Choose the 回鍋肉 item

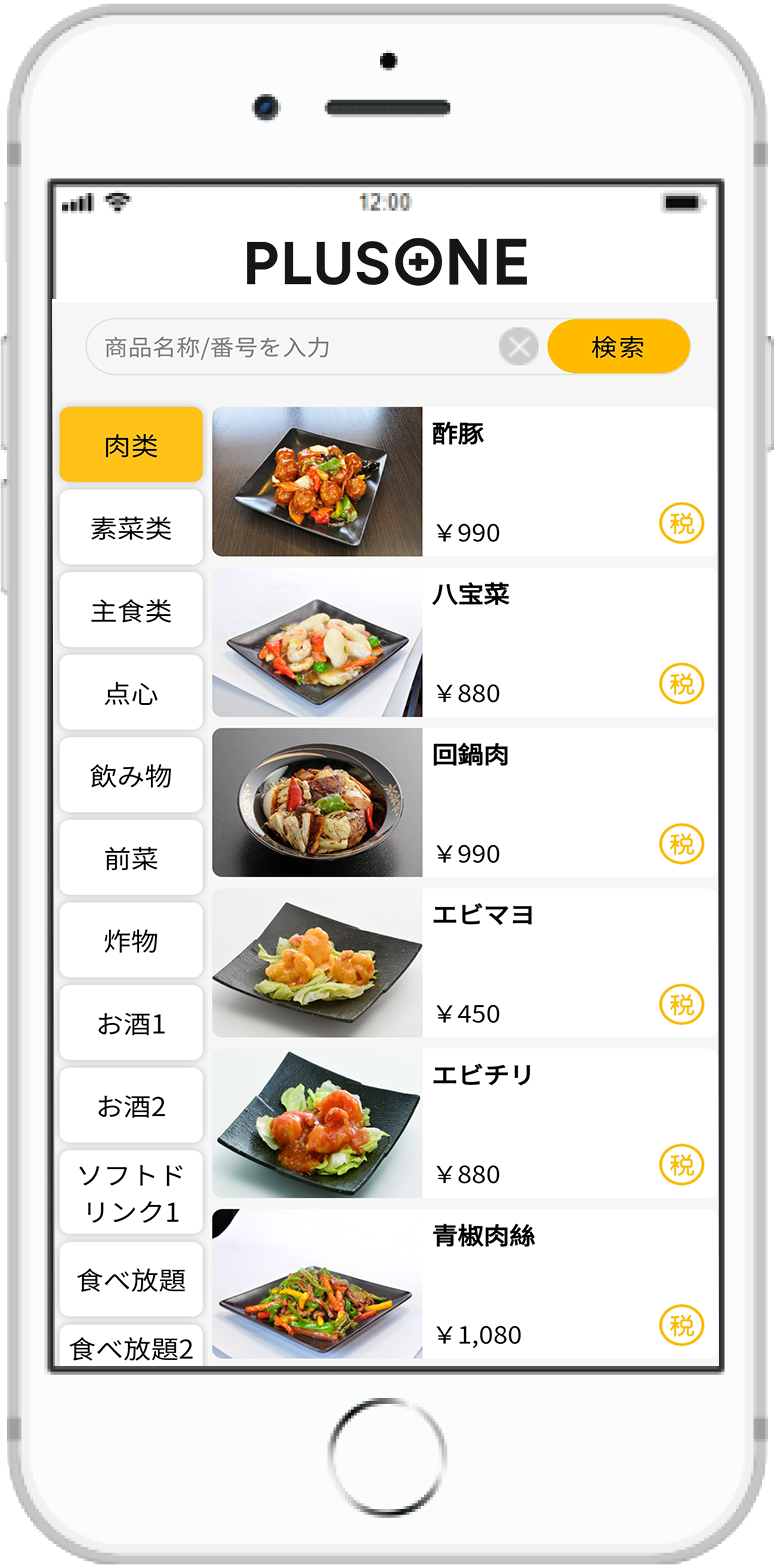tap(463, 802)
